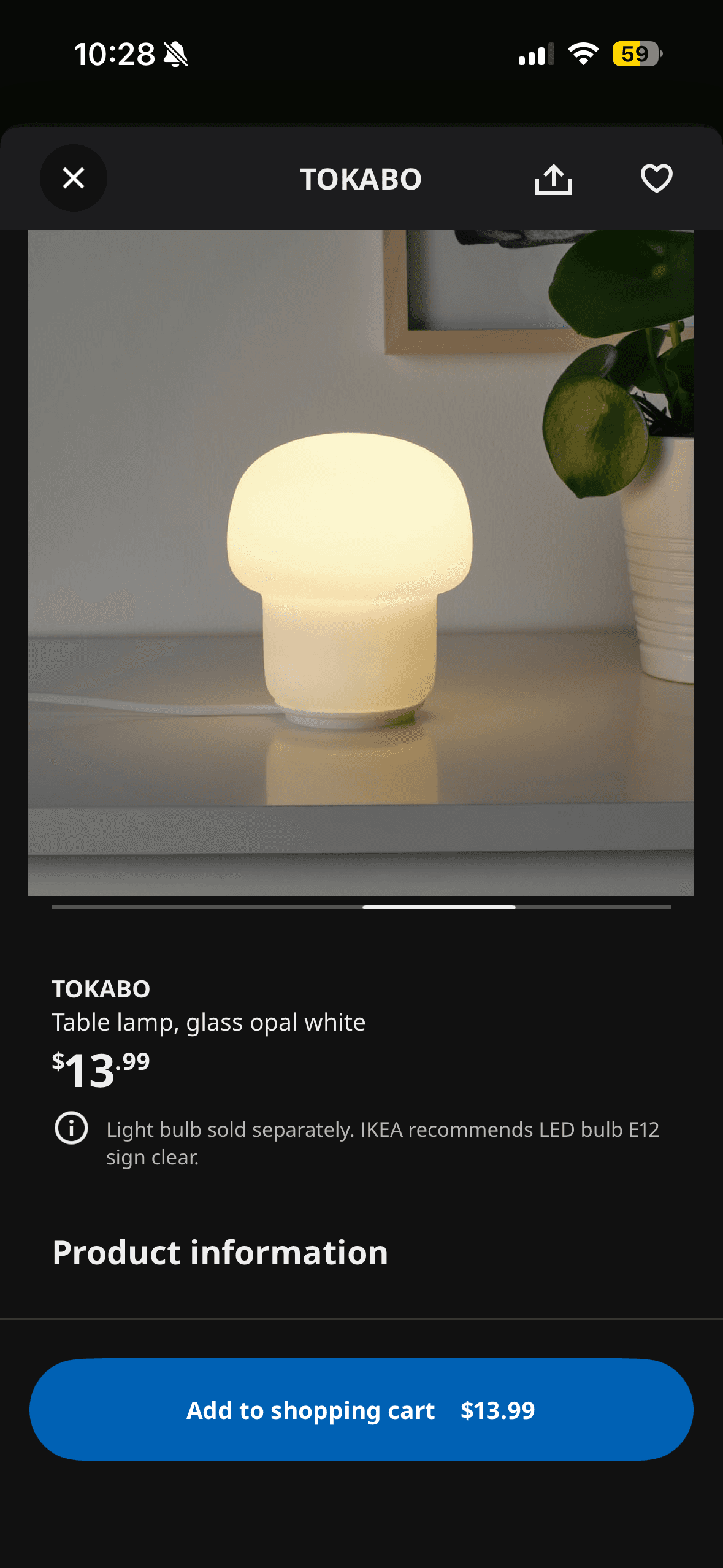View the light bulb info notice
Screen dimensions: 723x1568
(x=72, y=1128)
